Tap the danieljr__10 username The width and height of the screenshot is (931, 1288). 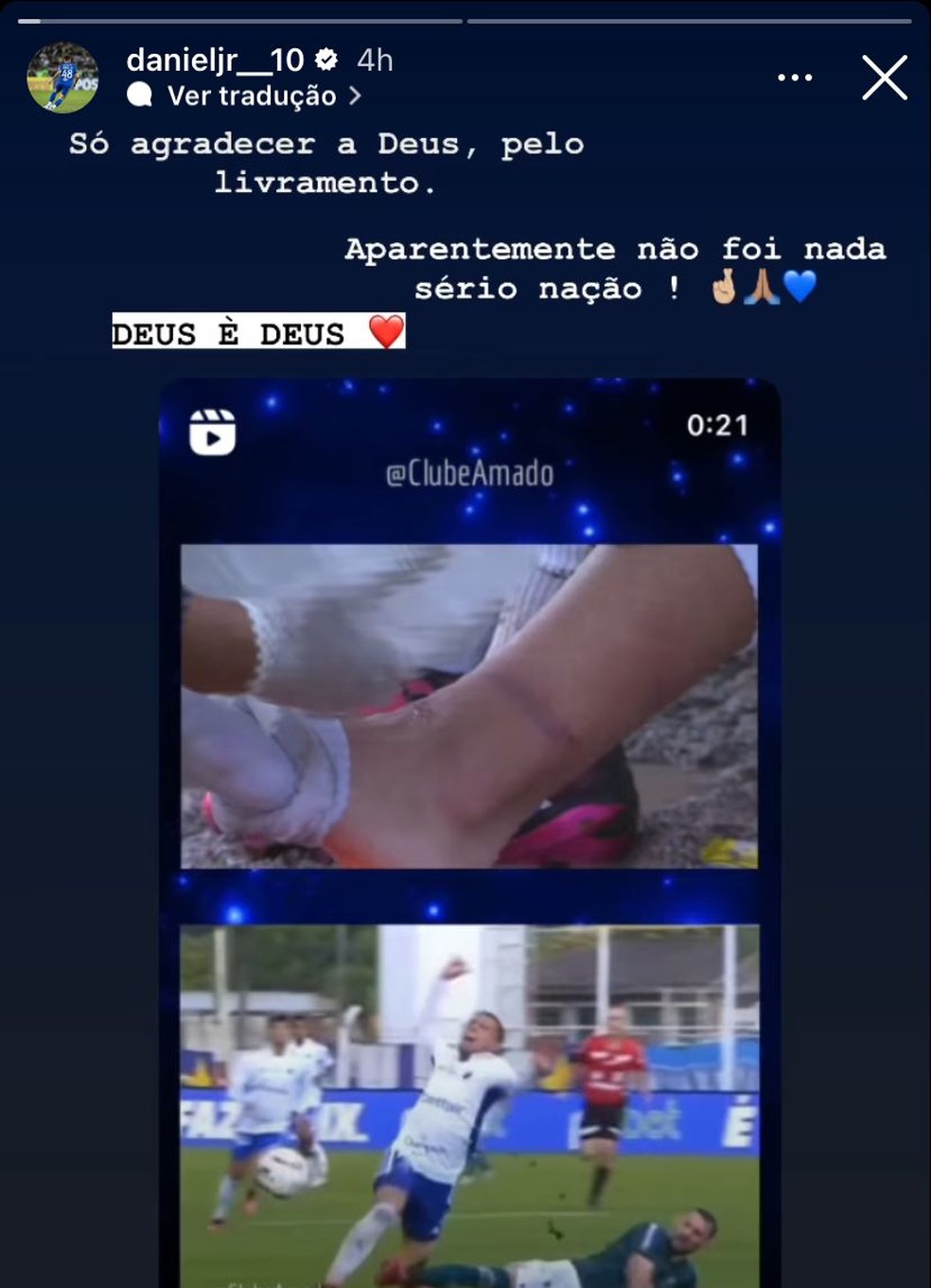pyautogui.click(x=215, y=61)
